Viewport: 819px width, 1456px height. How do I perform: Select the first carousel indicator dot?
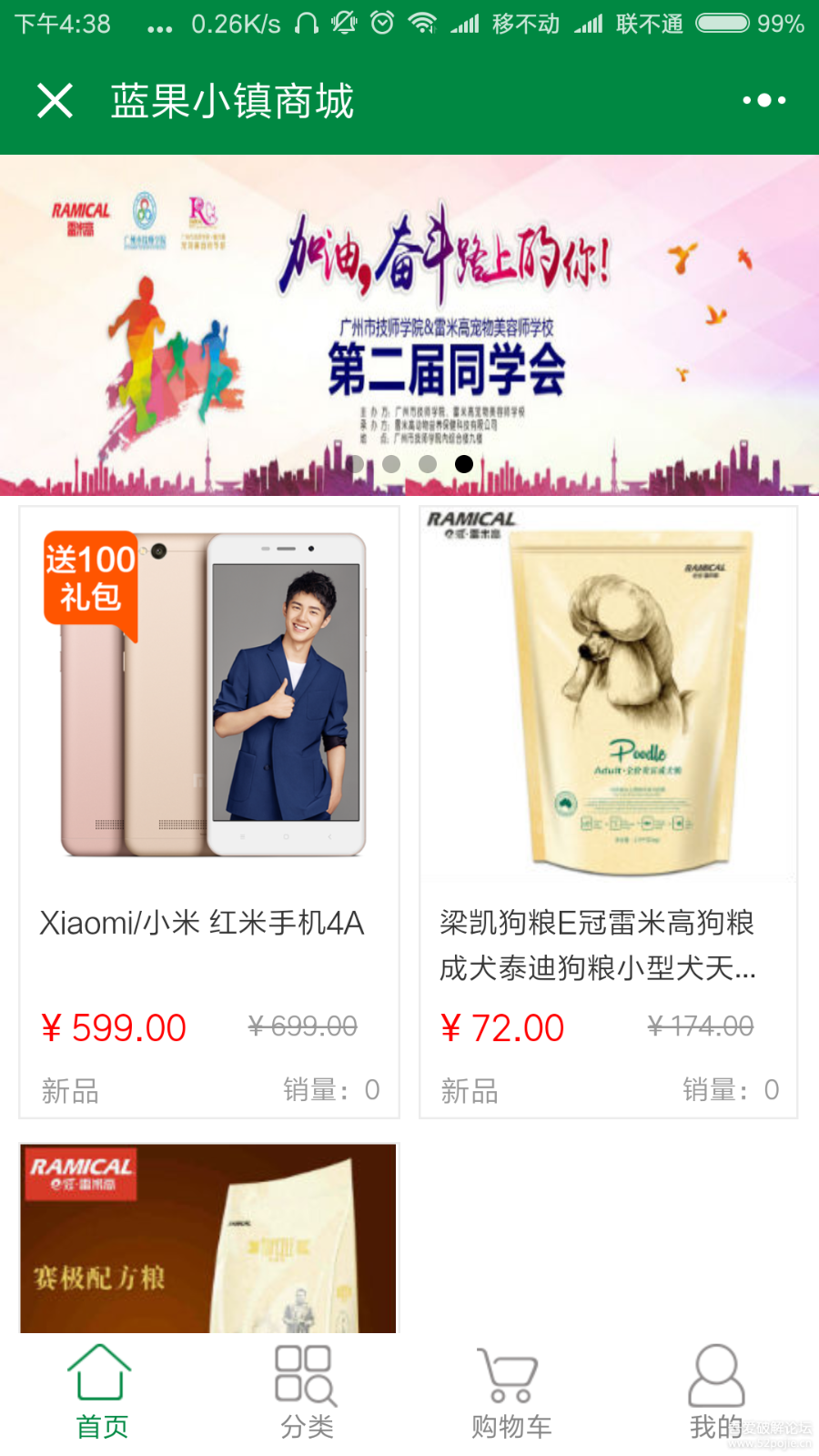356,463
